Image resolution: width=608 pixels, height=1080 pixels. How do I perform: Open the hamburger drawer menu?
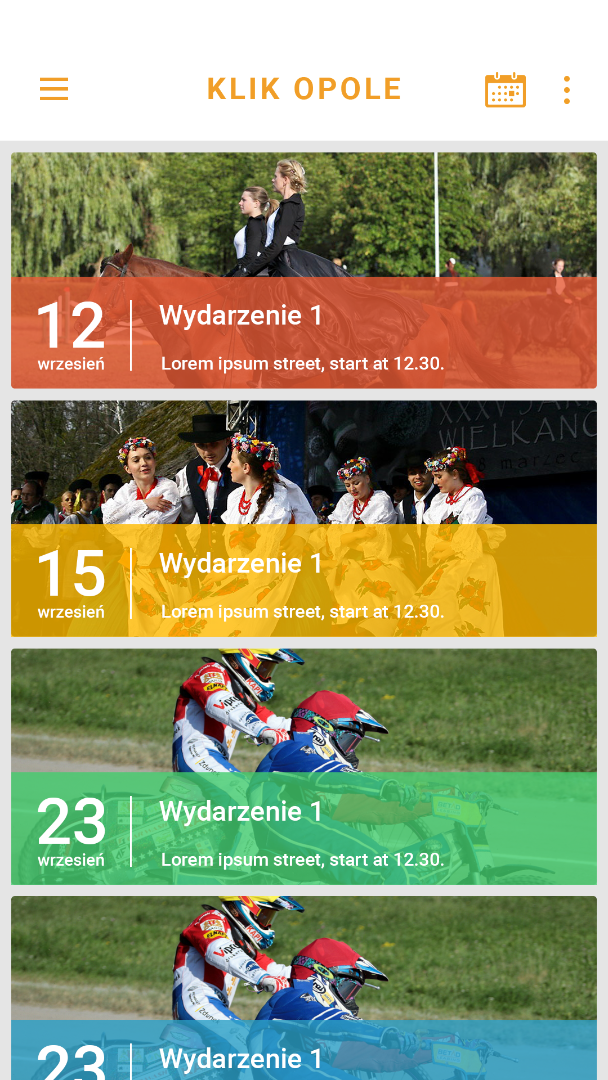pos(54,90)
